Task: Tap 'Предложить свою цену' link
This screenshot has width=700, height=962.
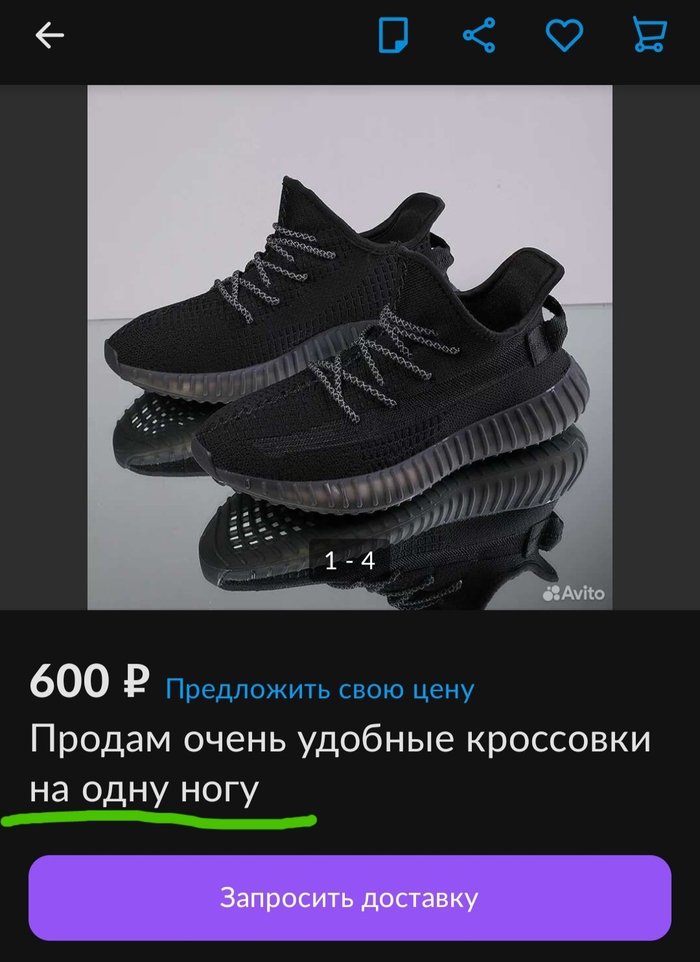Action: (x=319, y=688)
